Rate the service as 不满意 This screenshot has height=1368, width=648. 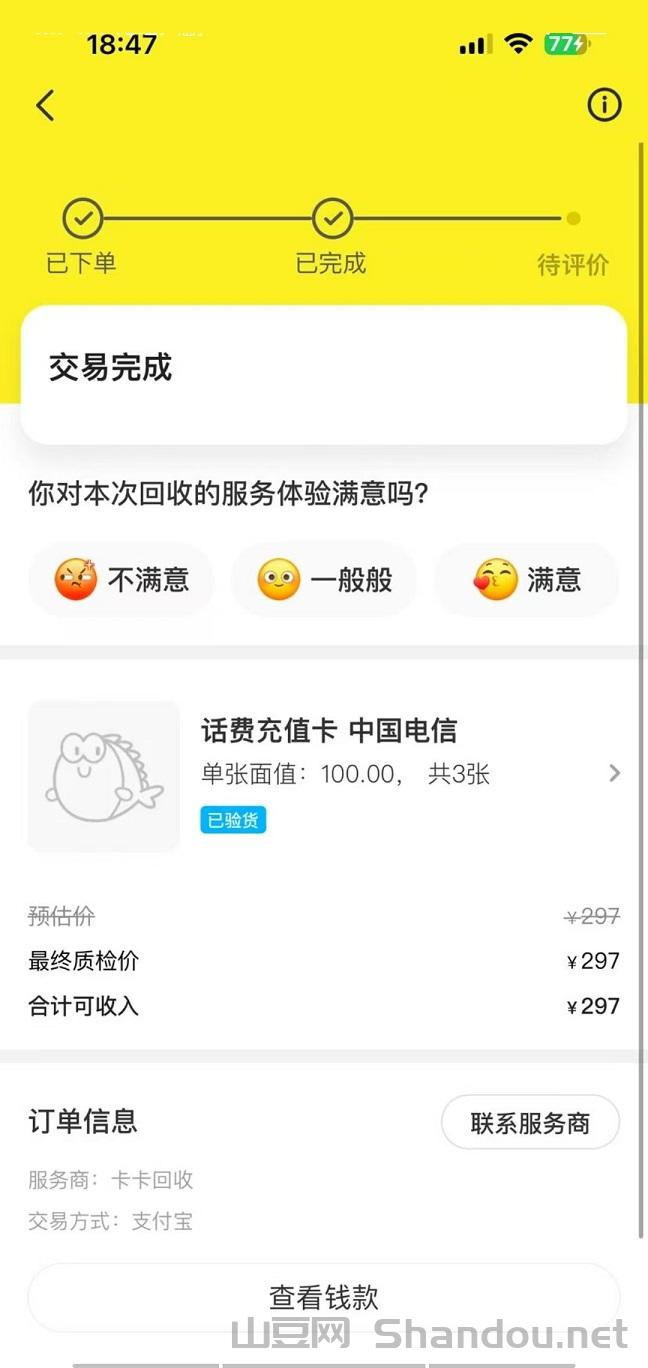122,580
